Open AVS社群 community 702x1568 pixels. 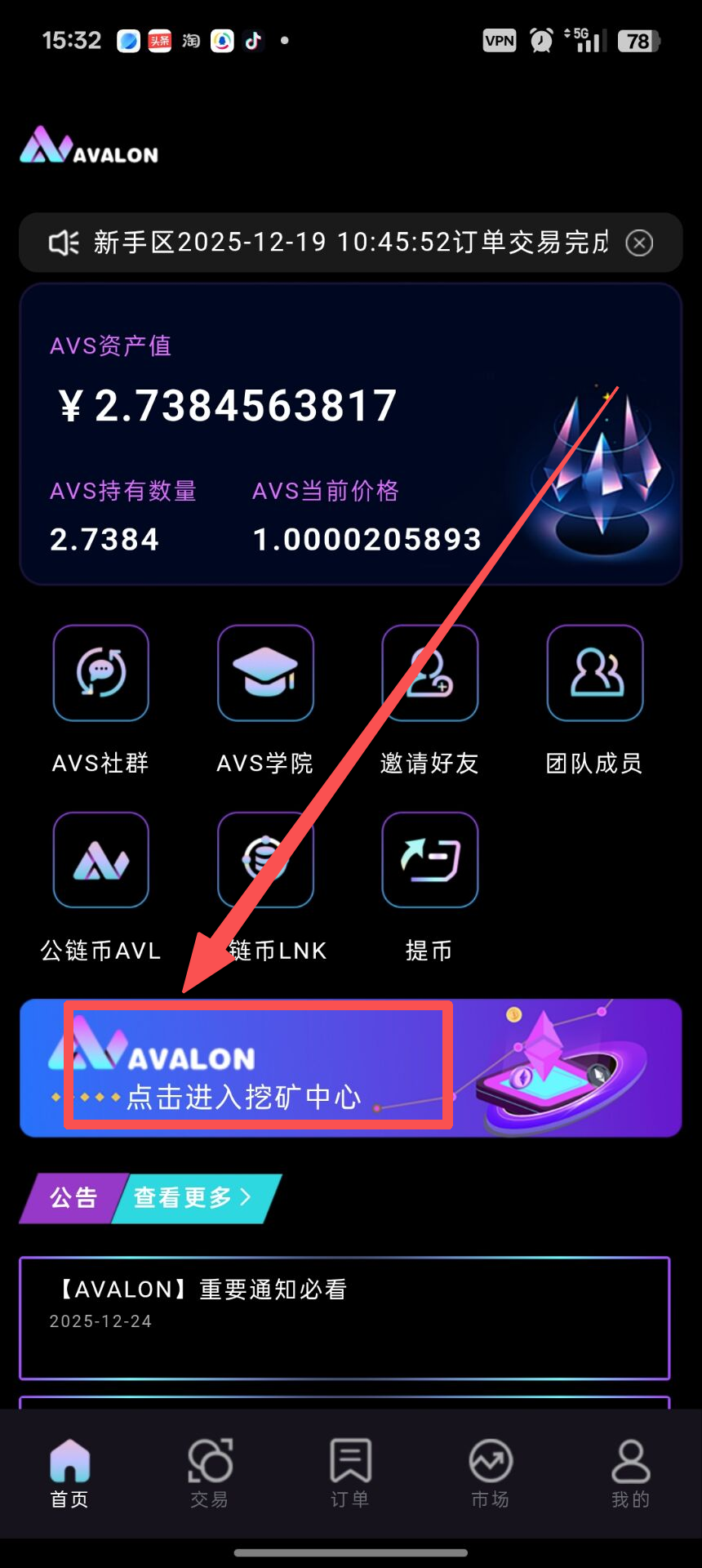coord(101,674)
